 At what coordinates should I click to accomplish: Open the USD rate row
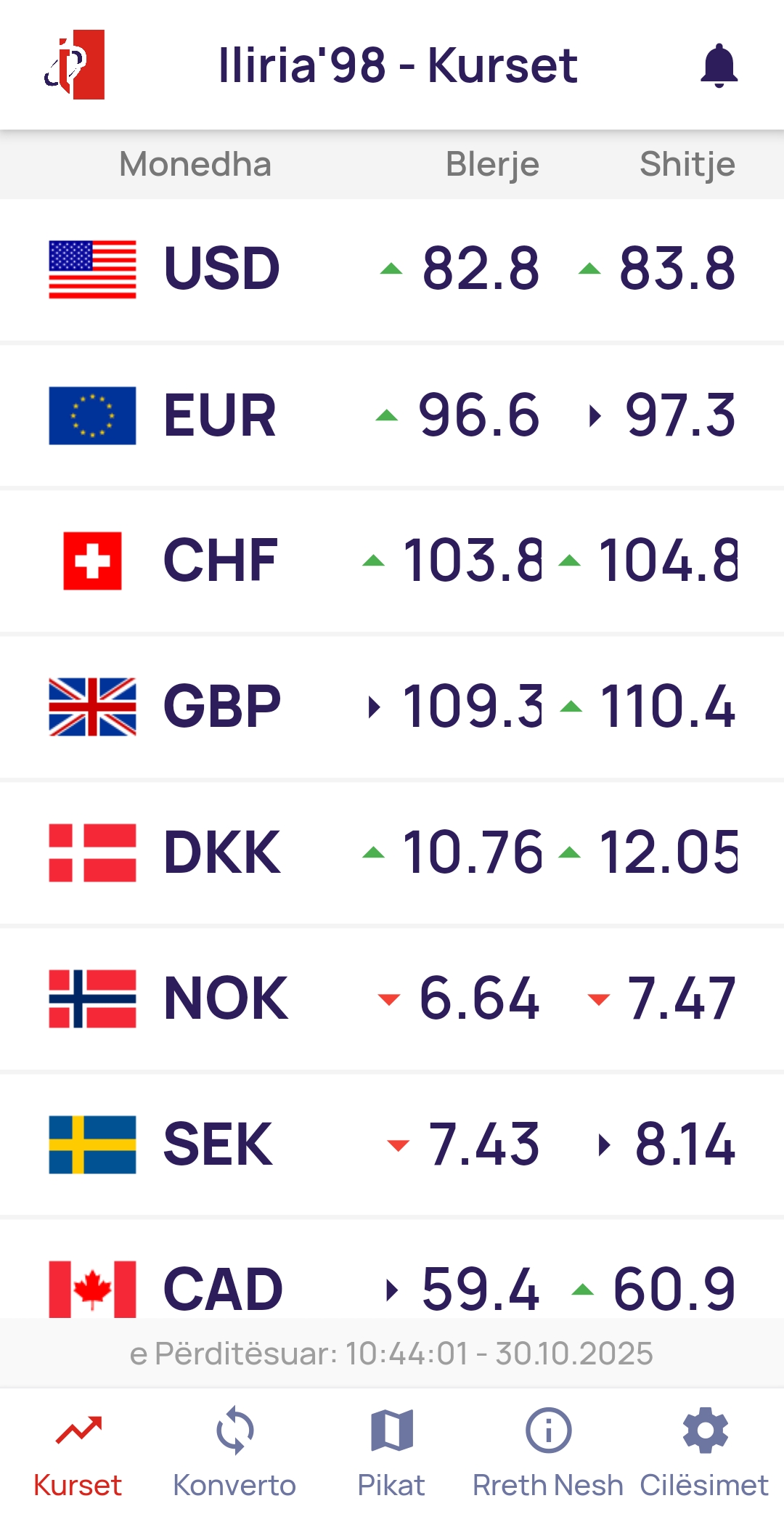[392, 269]
